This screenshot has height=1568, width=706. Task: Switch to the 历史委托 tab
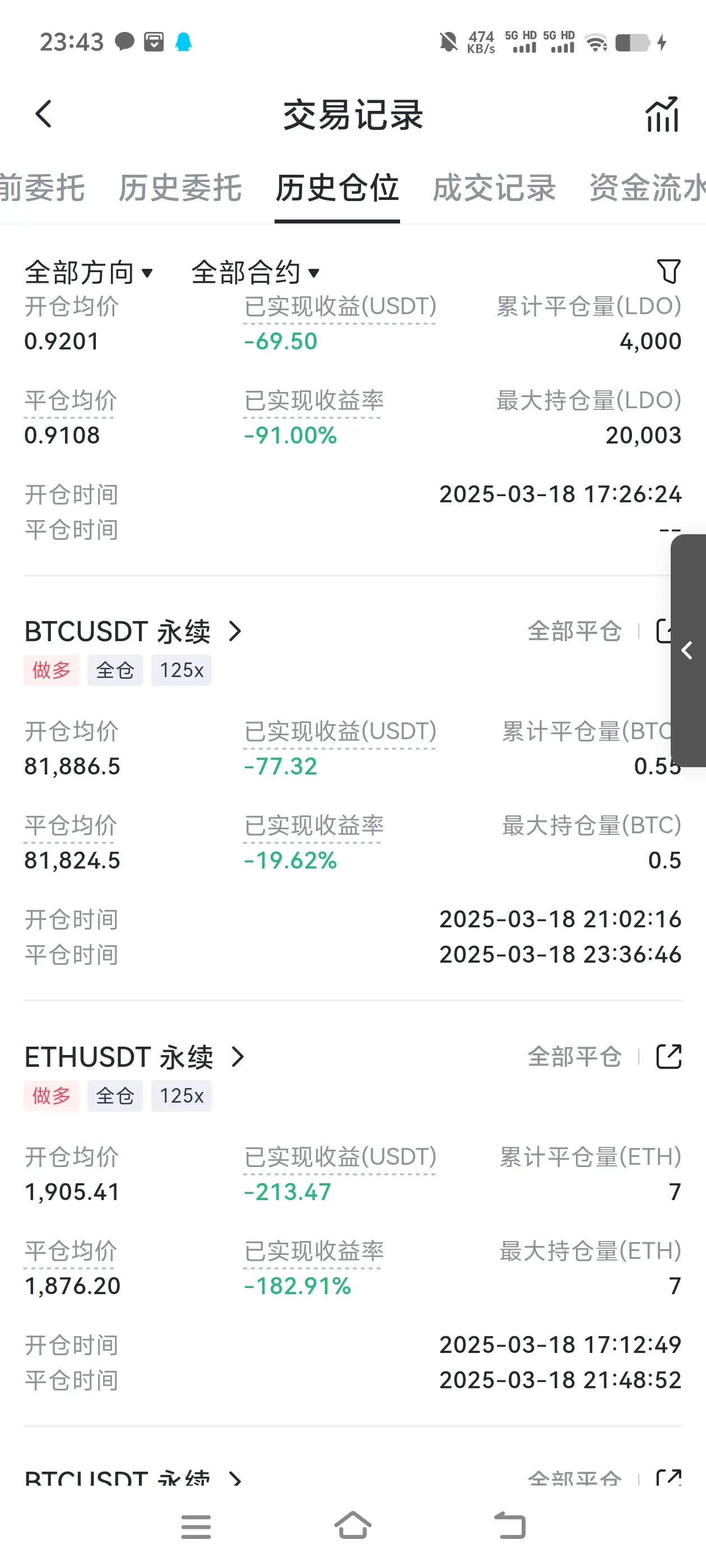180,188
